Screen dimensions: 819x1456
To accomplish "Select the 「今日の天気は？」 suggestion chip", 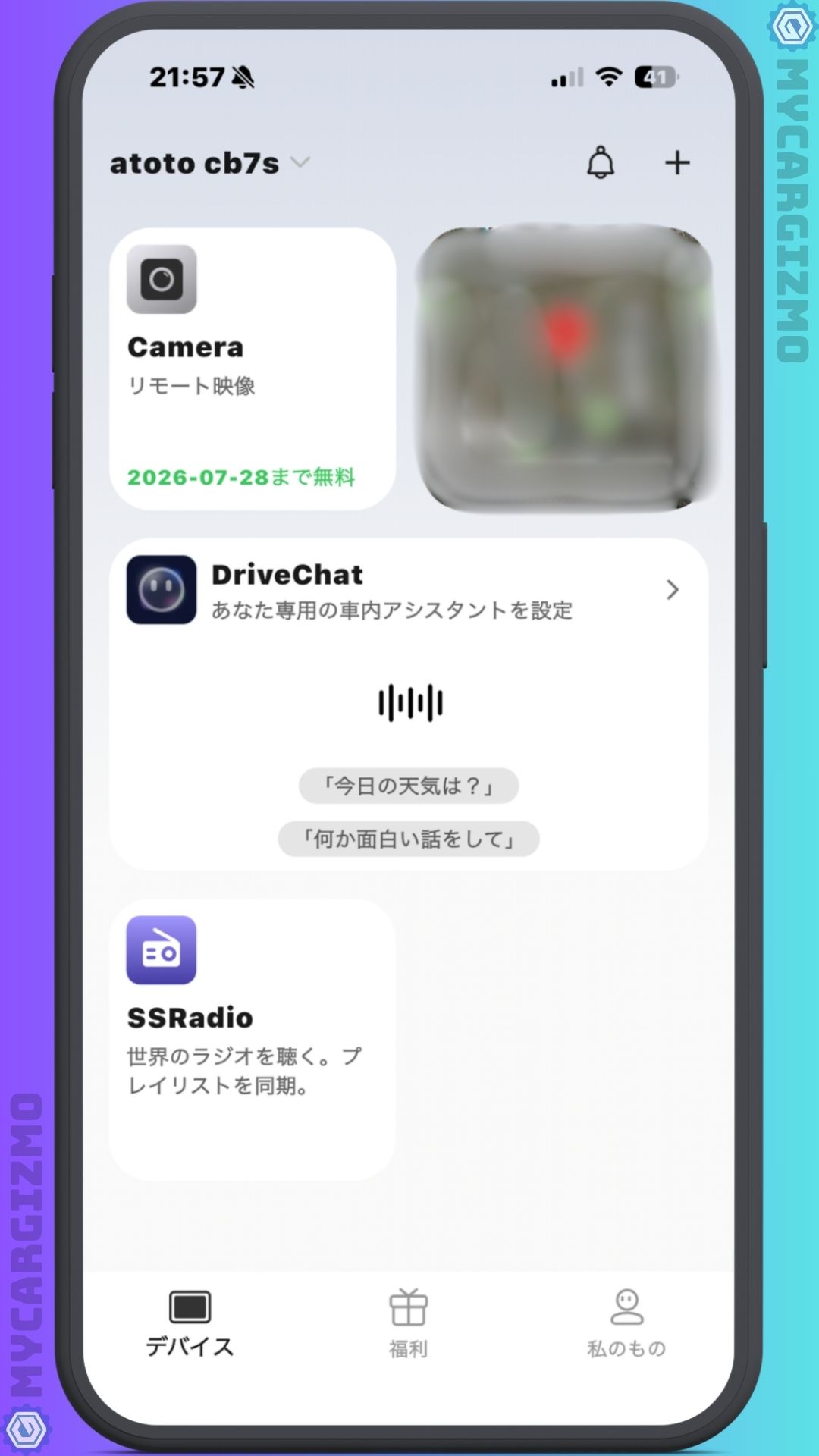I will tap(409, 786).
